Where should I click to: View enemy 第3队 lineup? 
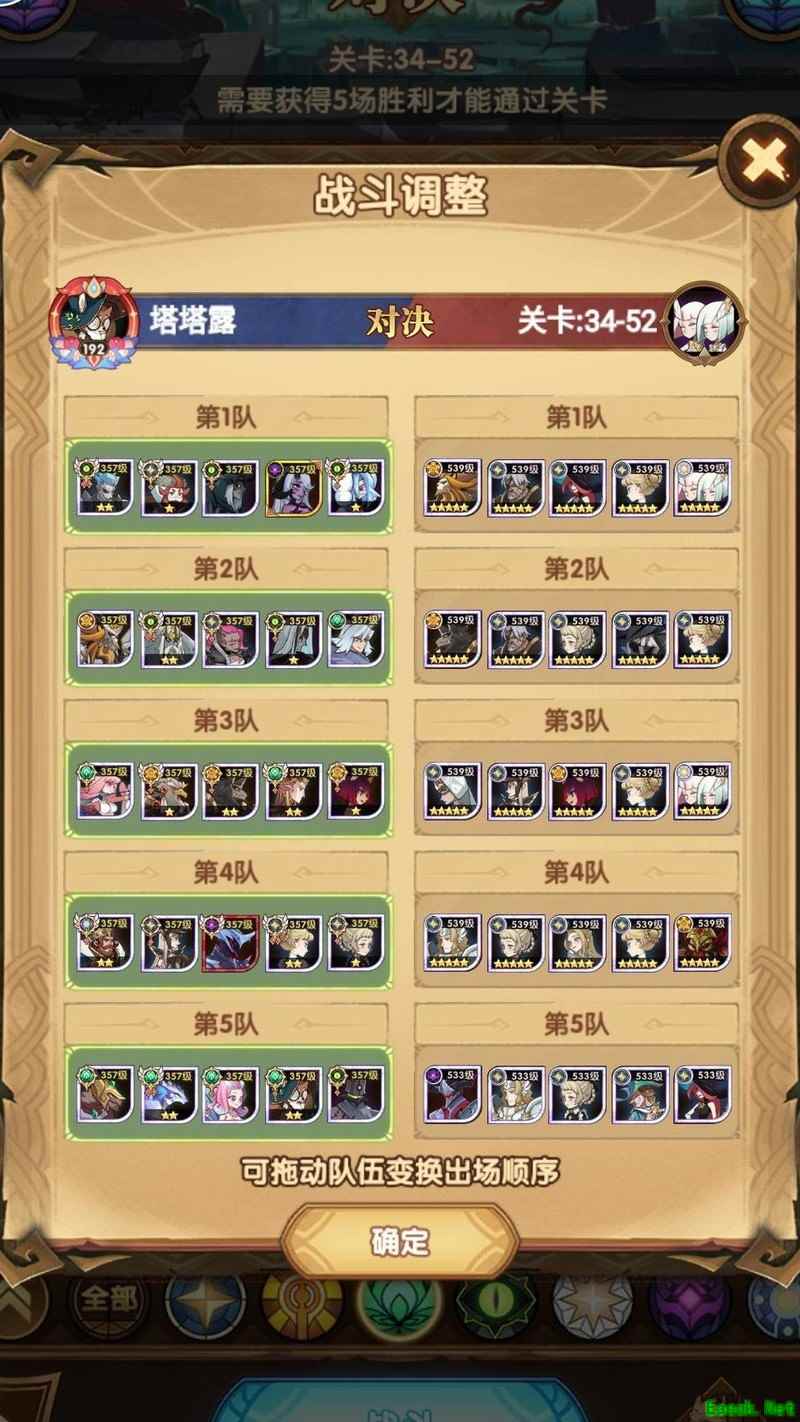pos(577,791)
